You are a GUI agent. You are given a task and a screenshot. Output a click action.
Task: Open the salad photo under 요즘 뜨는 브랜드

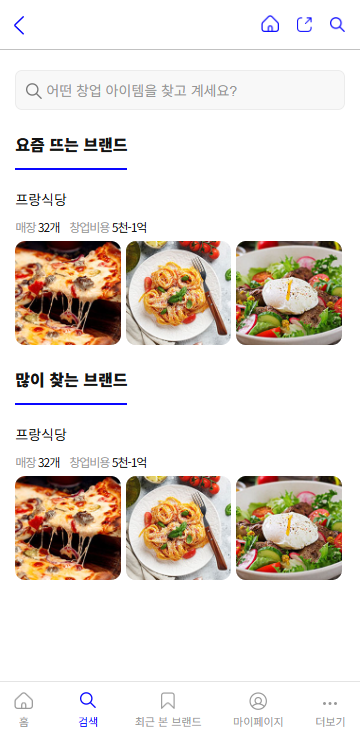(x=289, y=293)
